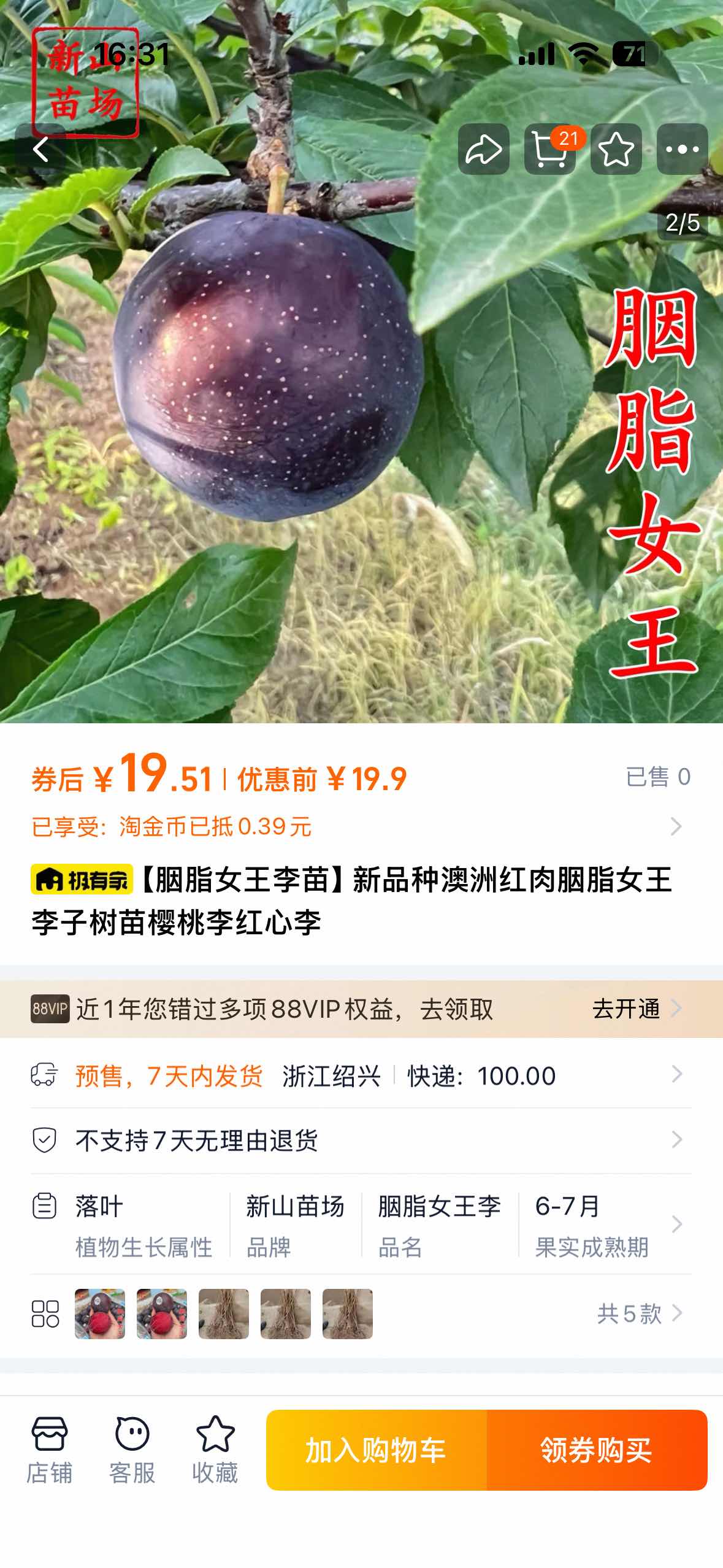Favorite the item via the top star icon
Viewport: 723px width, 1568px height.
[x=616, y=149]
